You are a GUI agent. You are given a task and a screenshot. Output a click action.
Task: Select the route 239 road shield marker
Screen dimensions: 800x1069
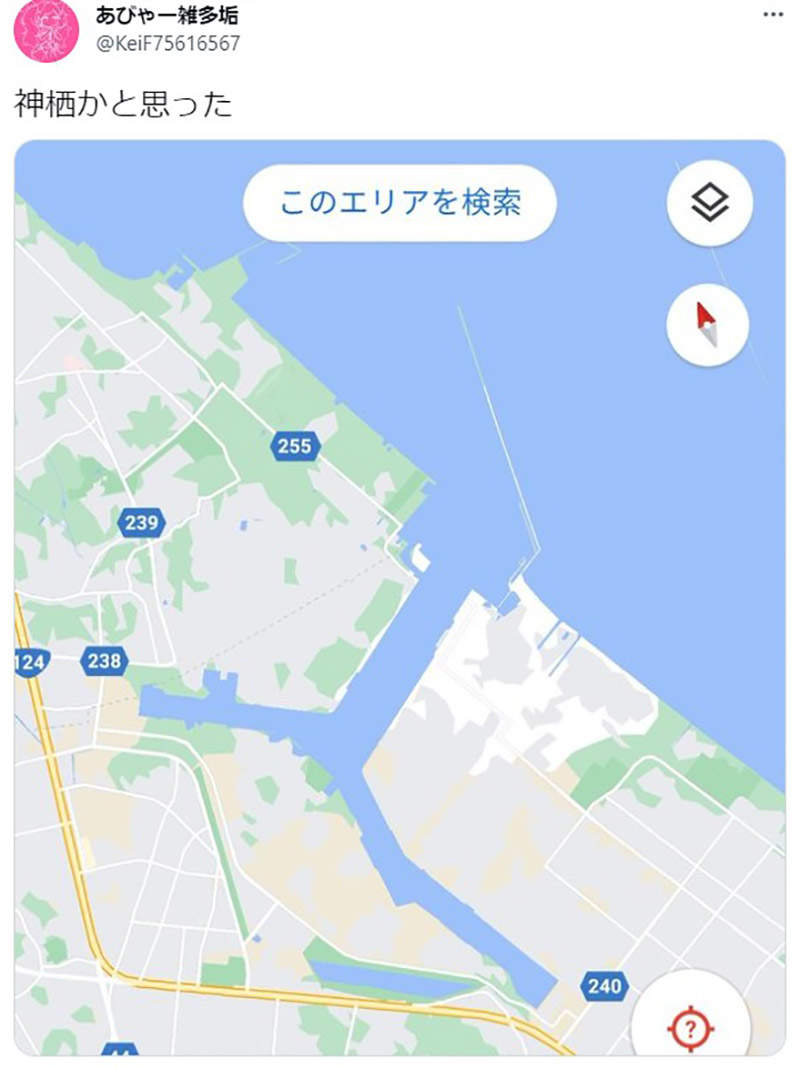coord(143,519)
